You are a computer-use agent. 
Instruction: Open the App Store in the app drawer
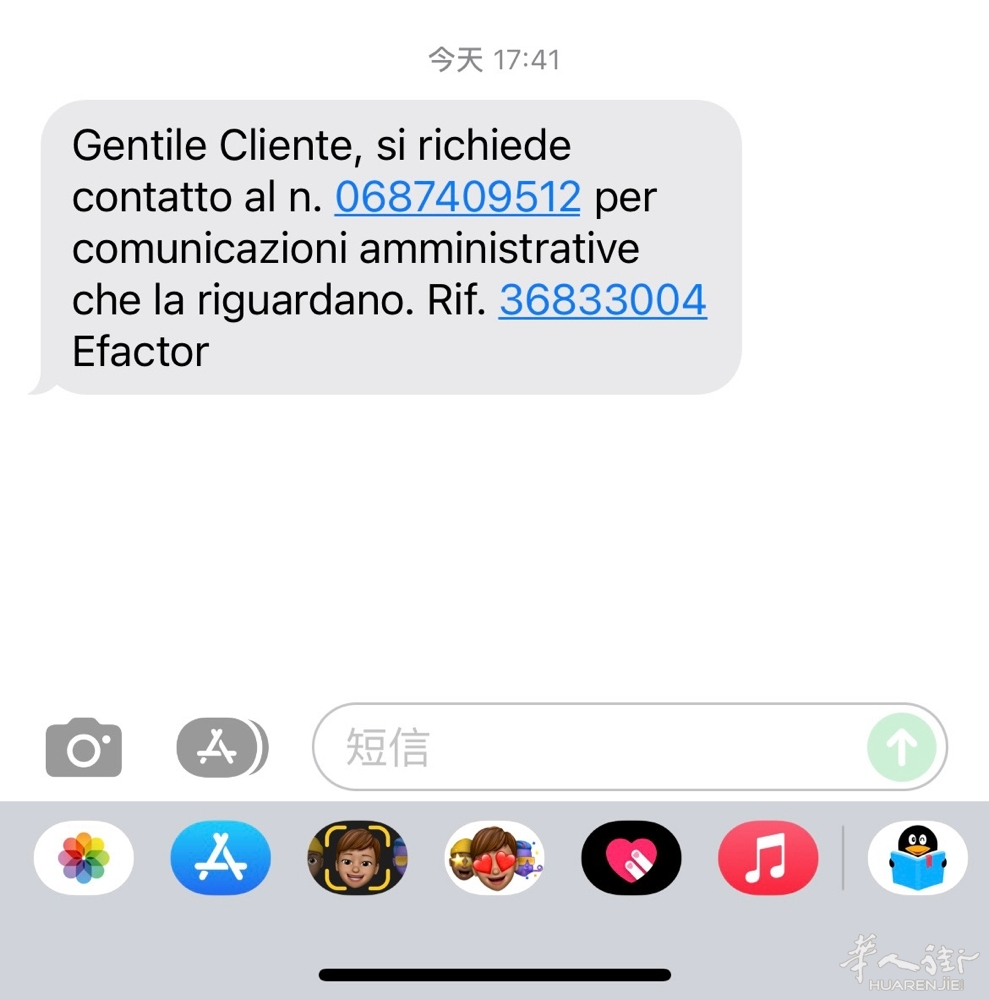220,858
